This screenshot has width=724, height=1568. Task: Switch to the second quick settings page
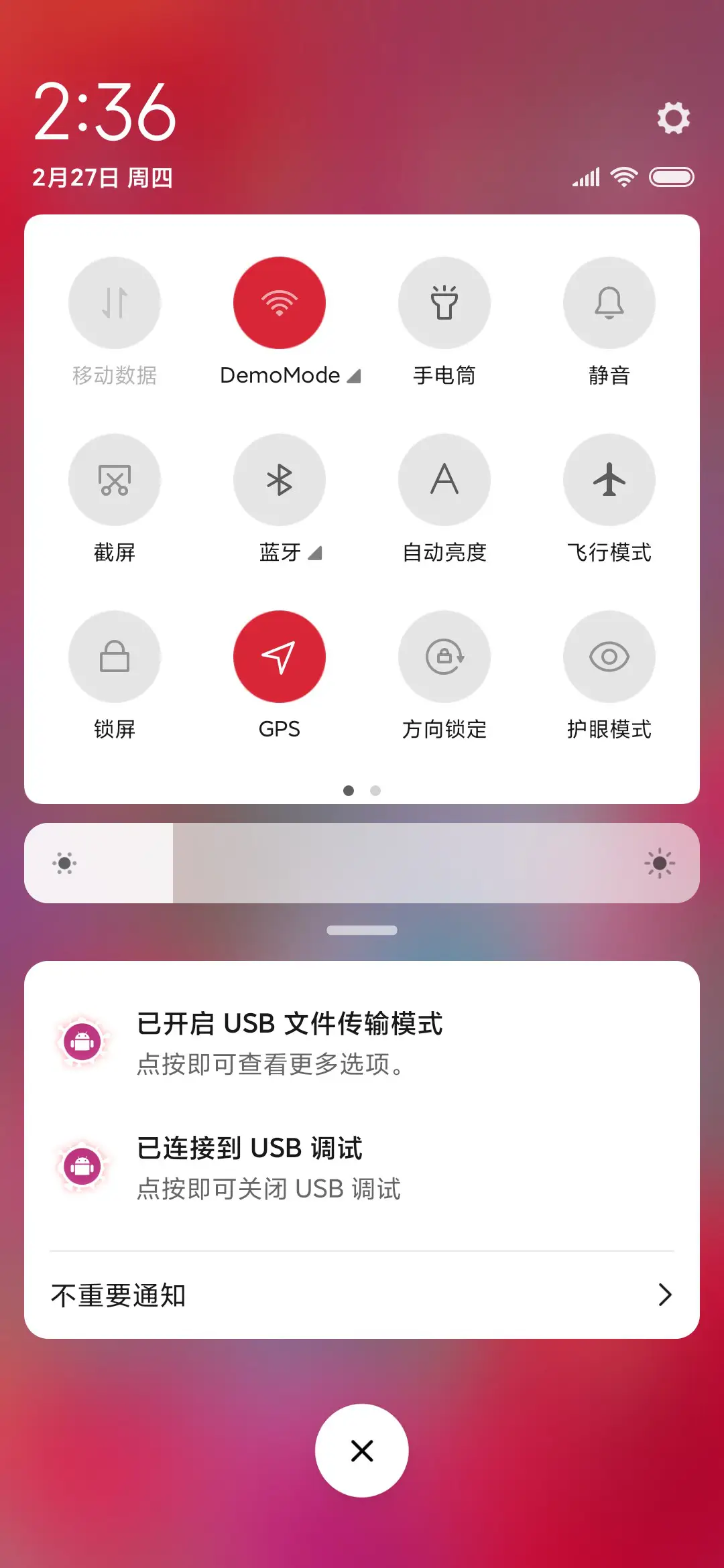tap(375, 791)
